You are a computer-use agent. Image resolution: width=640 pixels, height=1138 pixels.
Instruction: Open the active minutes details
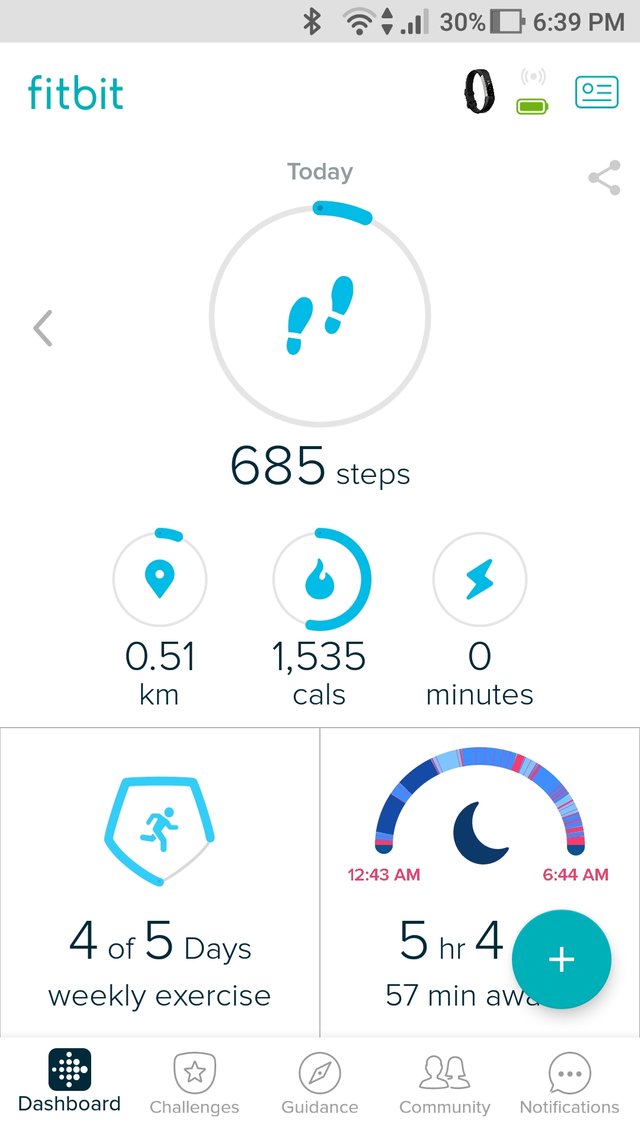480,579
